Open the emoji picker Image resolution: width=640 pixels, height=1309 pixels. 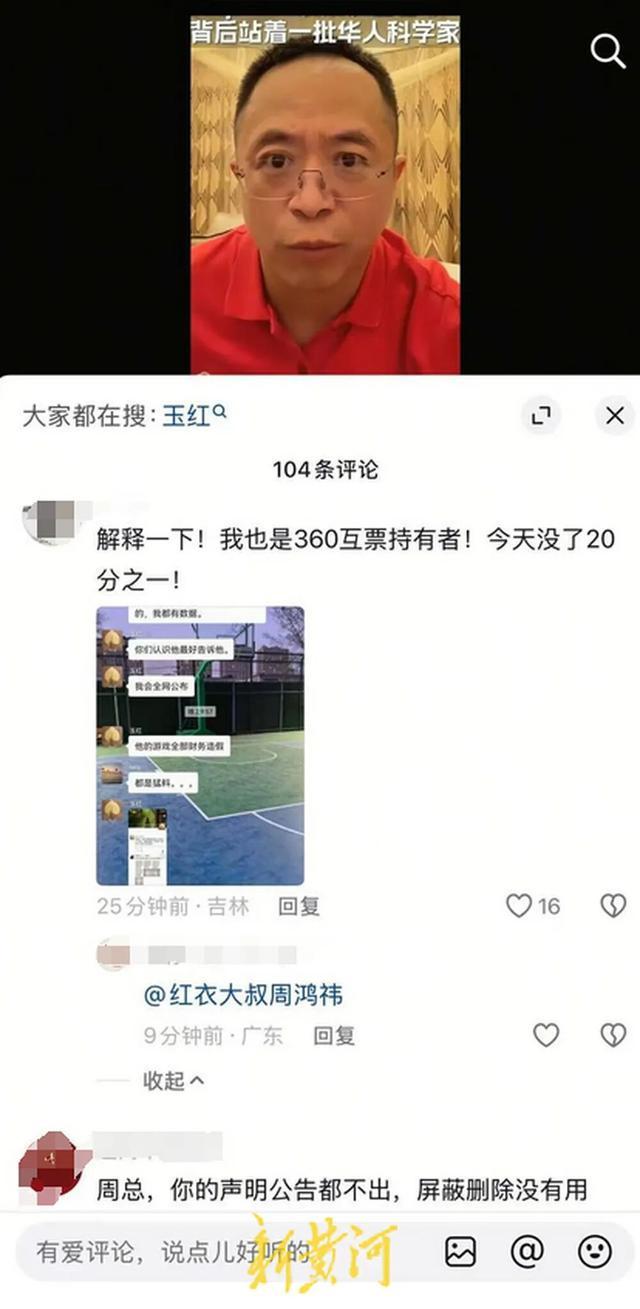(594, 1251)
